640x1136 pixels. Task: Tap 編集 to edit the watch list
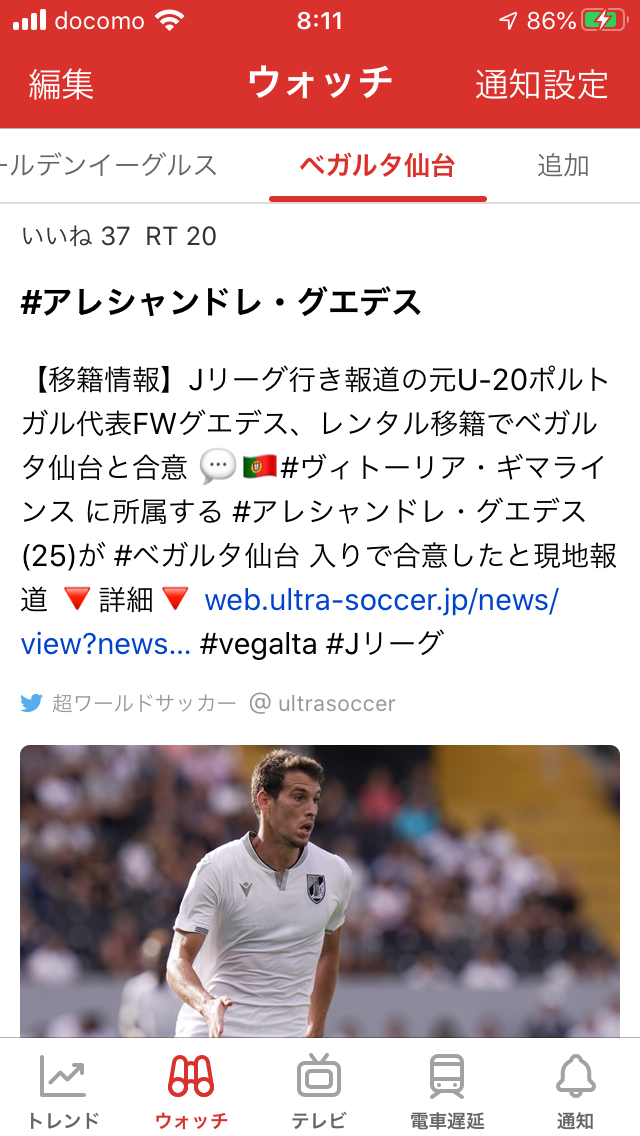click(61, 84)
